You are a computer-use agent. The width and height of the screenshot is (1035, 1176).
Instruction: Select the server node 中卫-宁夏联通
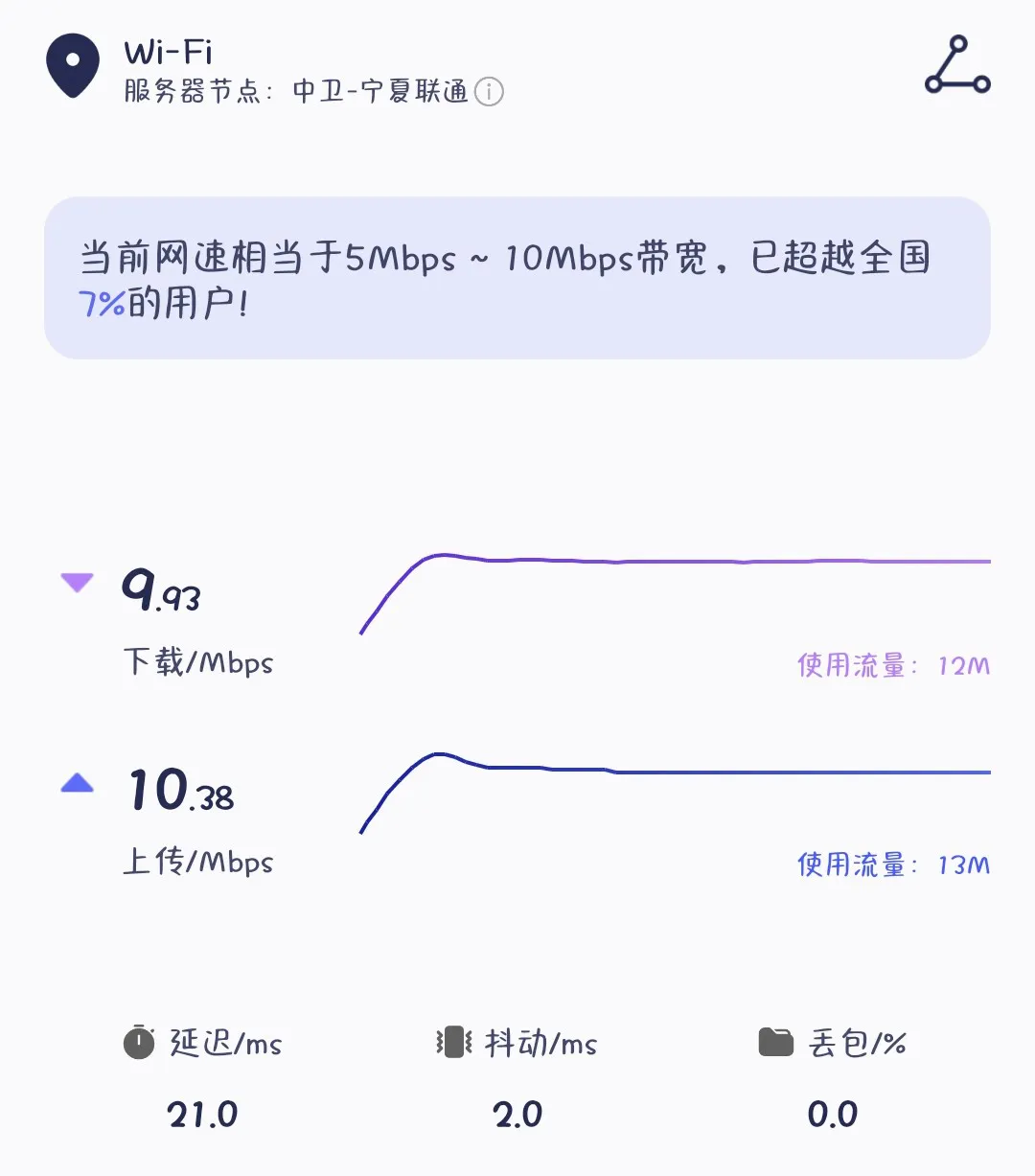379,93
